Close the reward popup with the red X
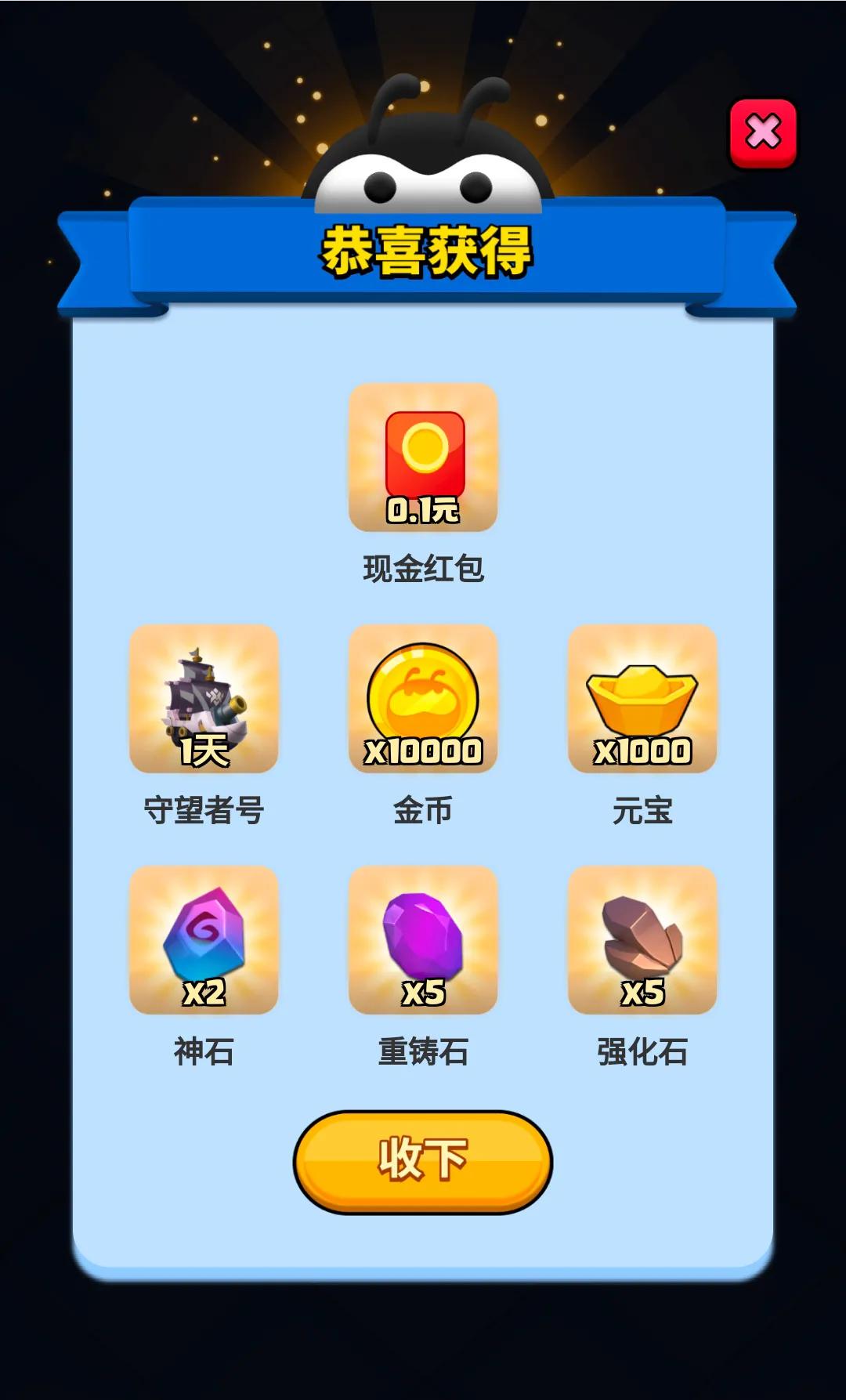Image resolution: width=846 pixels, height=1400 pixels. pos(764,133)
